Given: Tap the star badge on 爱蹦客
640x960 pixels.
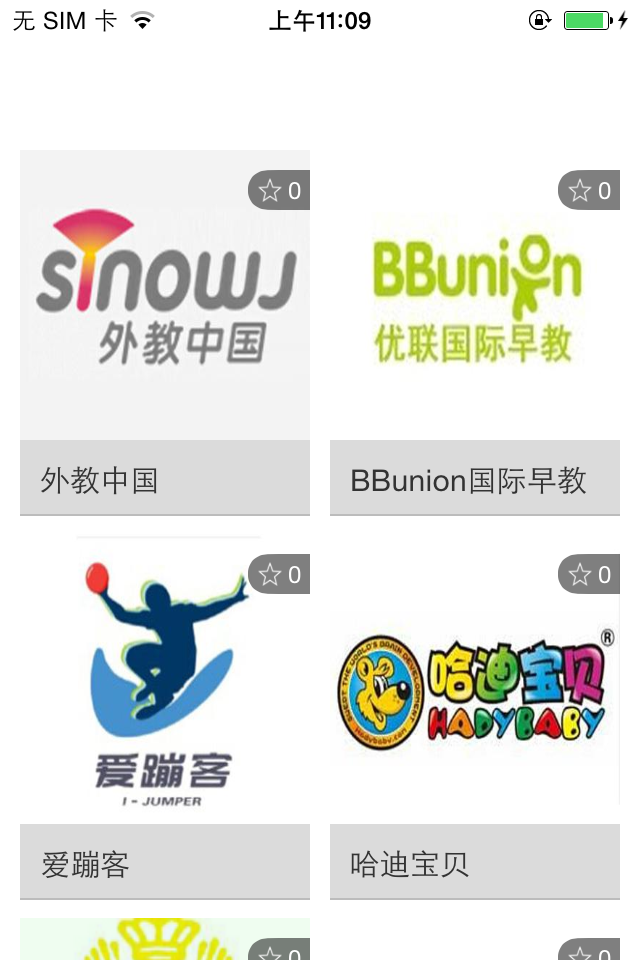Looking at the screenshot, I should tap(279, 575).
